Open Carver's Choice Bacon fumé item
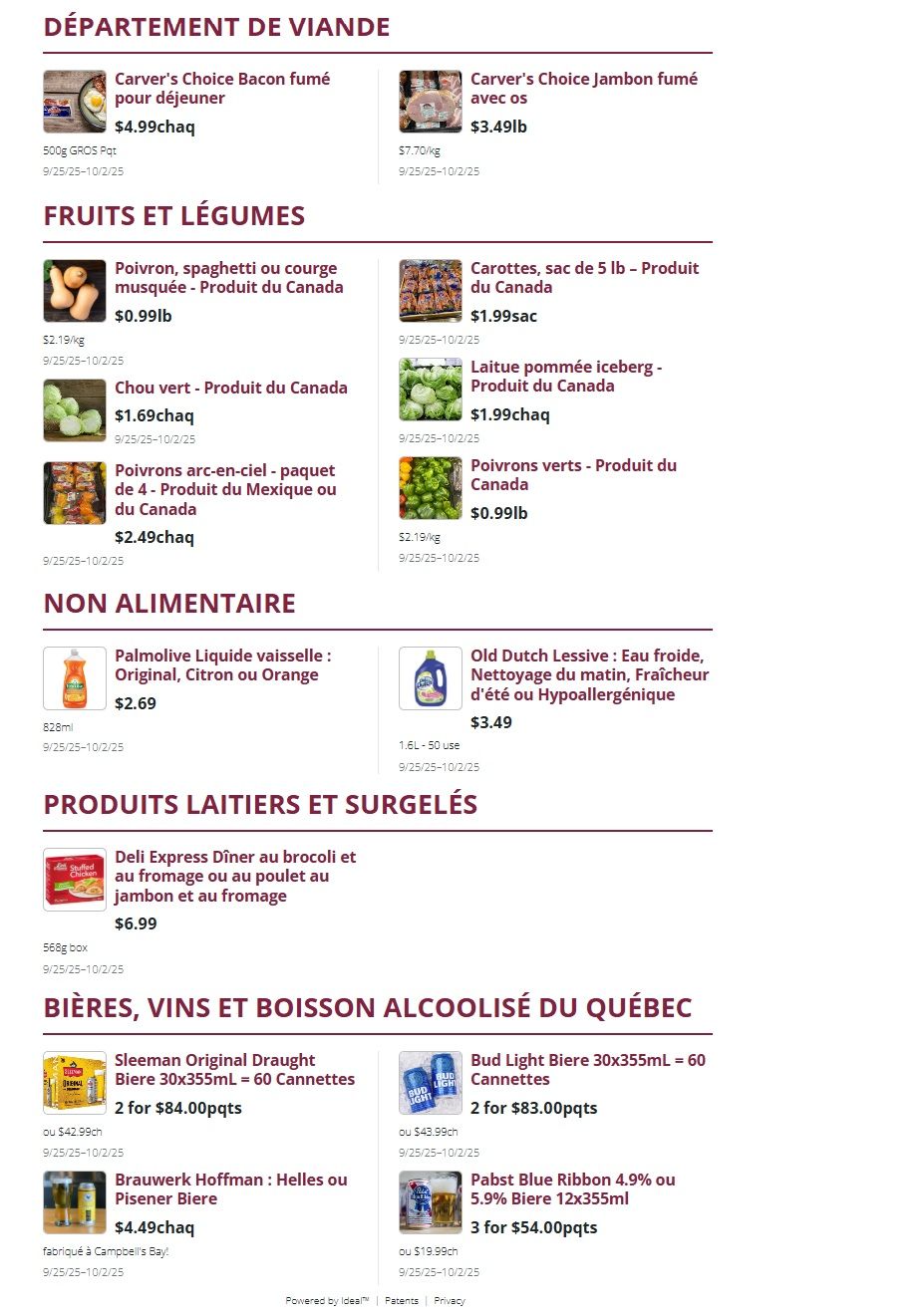The width and height of the screenshot is (921, 1316). click(222, 89)
